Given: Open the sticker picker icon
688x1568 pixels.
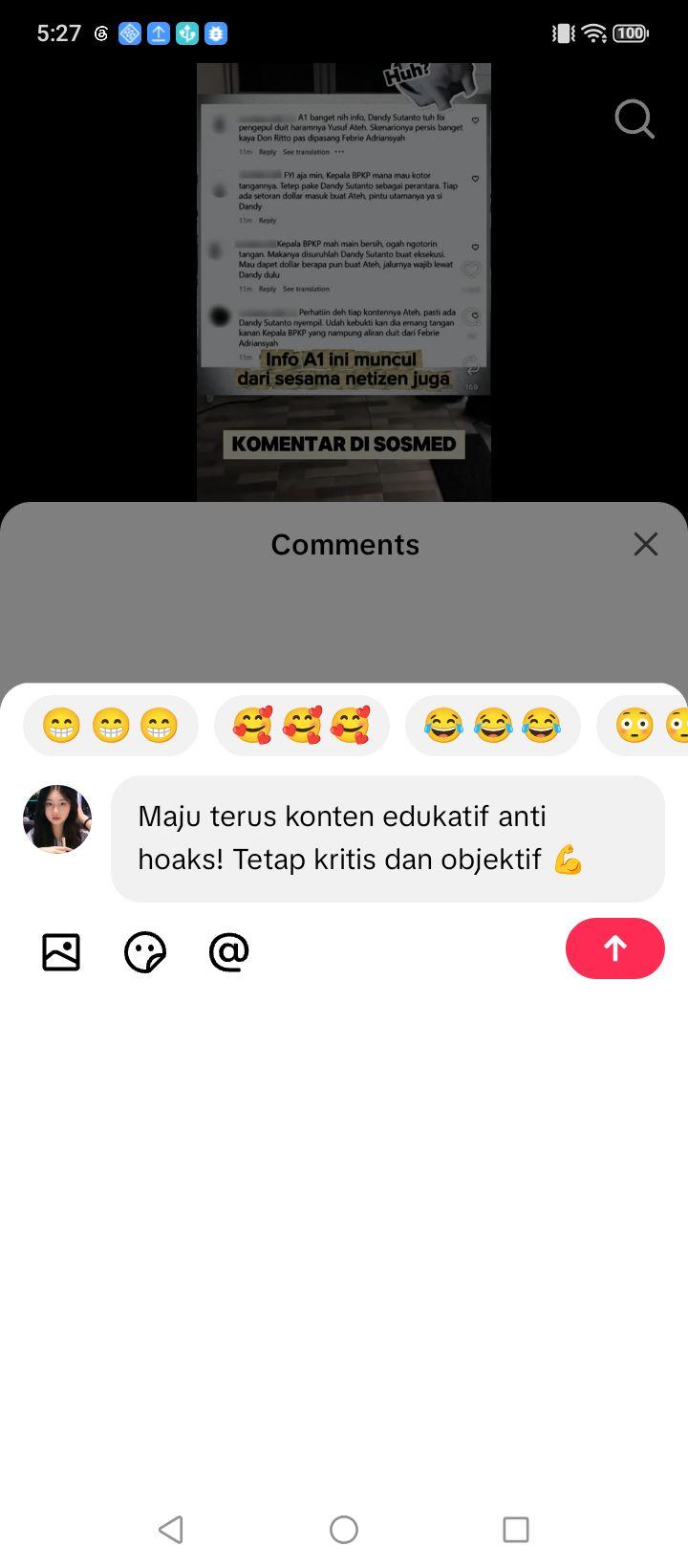Looking at the screenshot, I should point(145,952).
